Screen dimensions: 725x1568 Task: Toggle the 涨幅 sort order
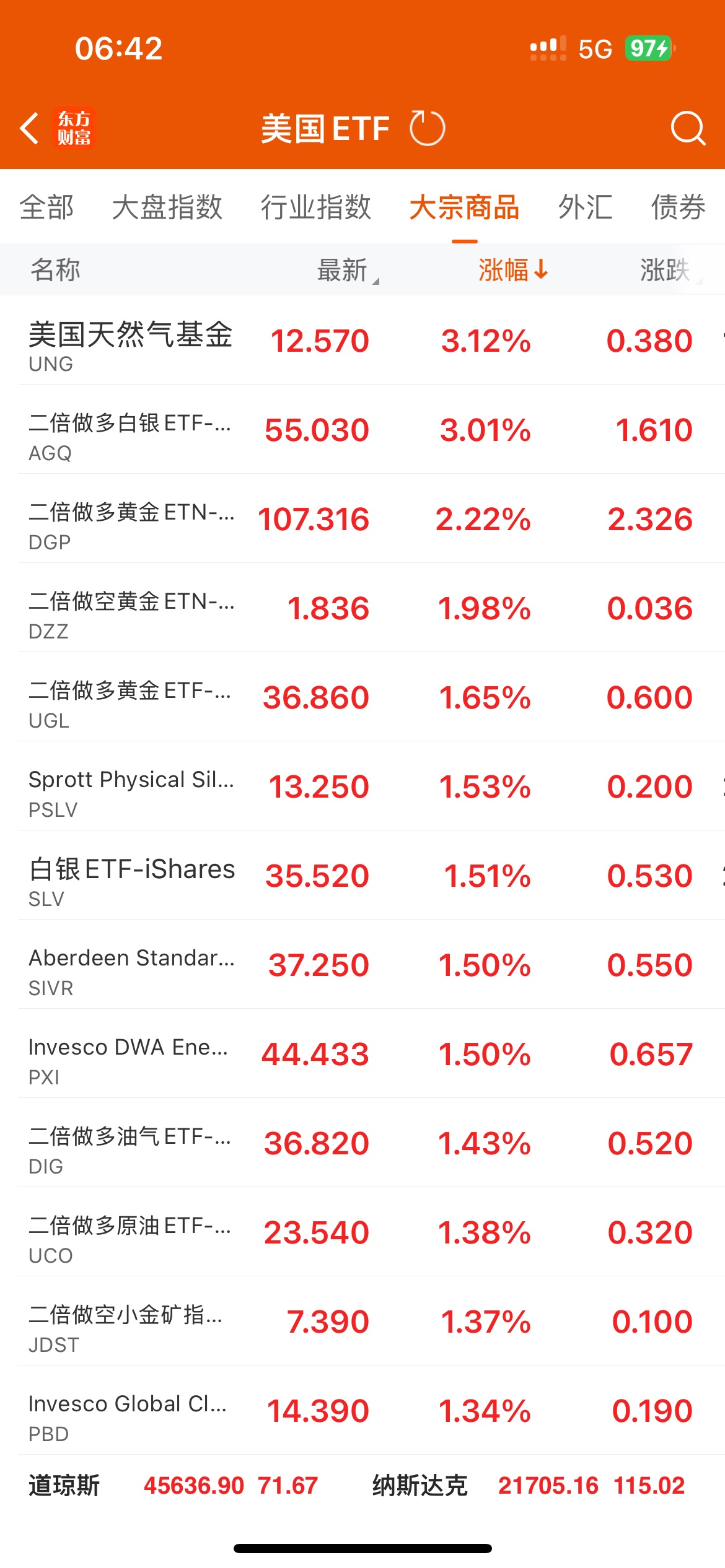[513, 270]
